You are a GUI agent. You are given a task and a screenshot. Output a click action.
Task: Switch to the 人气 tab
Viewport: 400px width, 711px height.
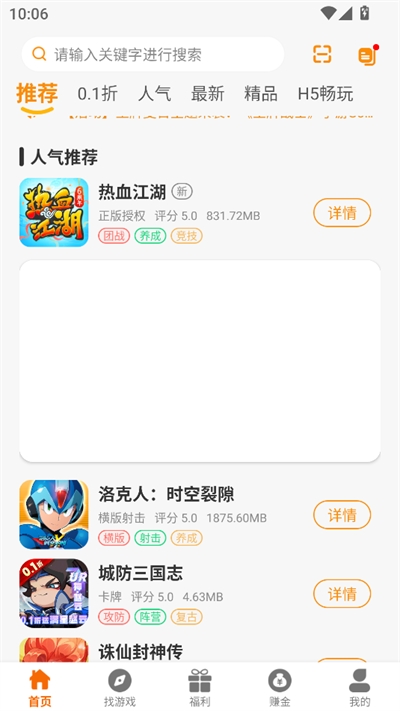(x=155, y=94)
